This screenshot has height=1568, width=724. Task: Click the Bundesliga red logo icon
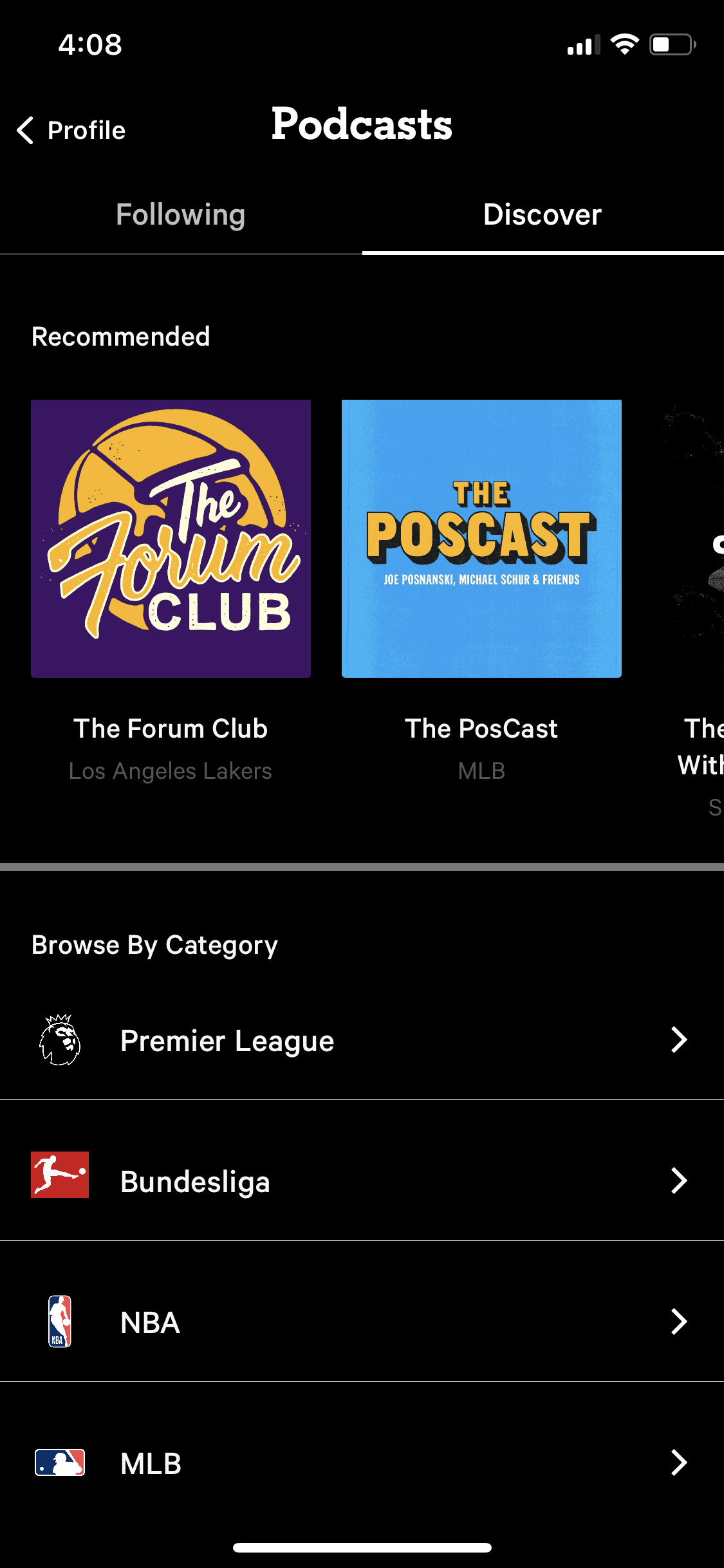pos(60,1181)
